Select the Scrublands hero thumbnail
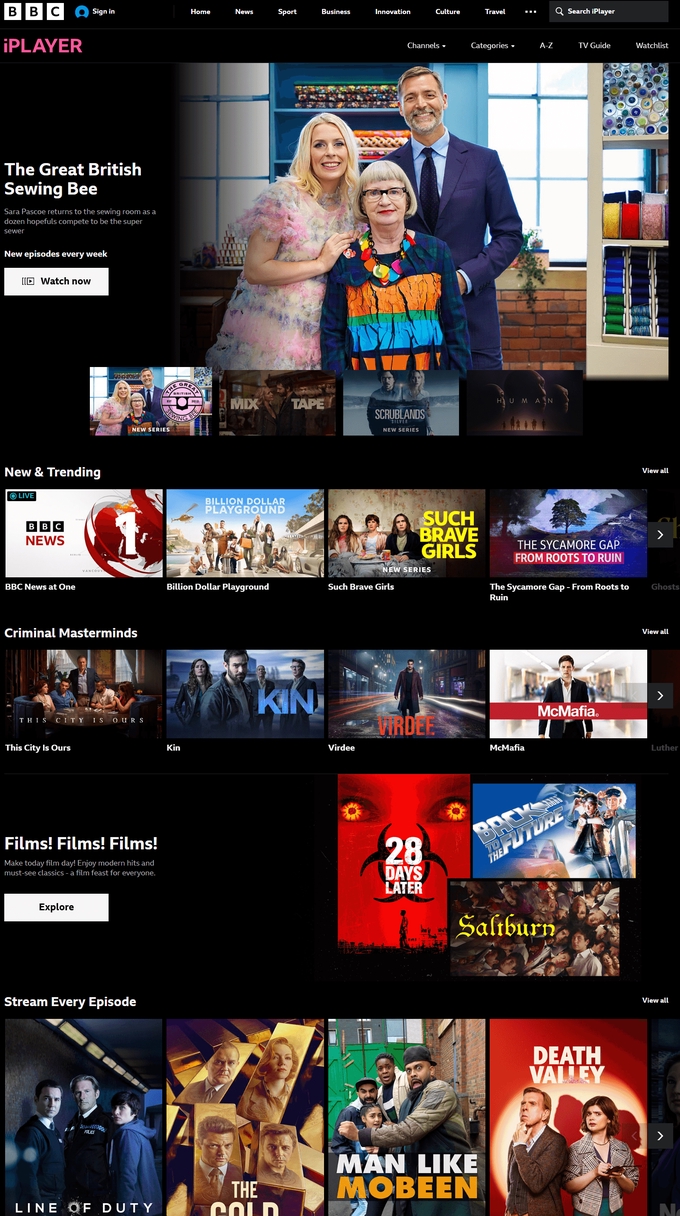The image size is (680, 1216). point(400,402)
